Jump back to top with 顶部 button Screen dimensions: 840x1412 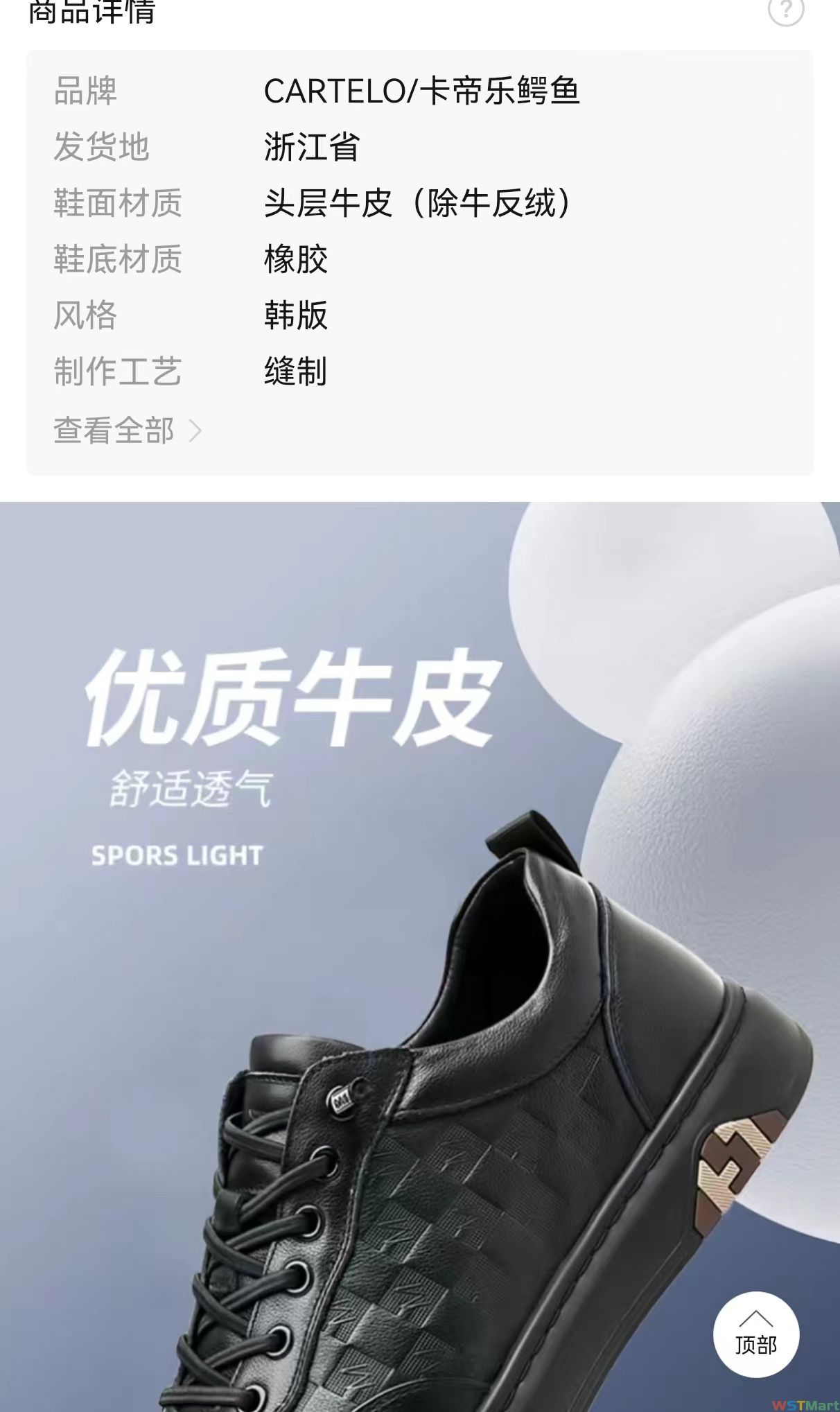[x=755, y=1334]
